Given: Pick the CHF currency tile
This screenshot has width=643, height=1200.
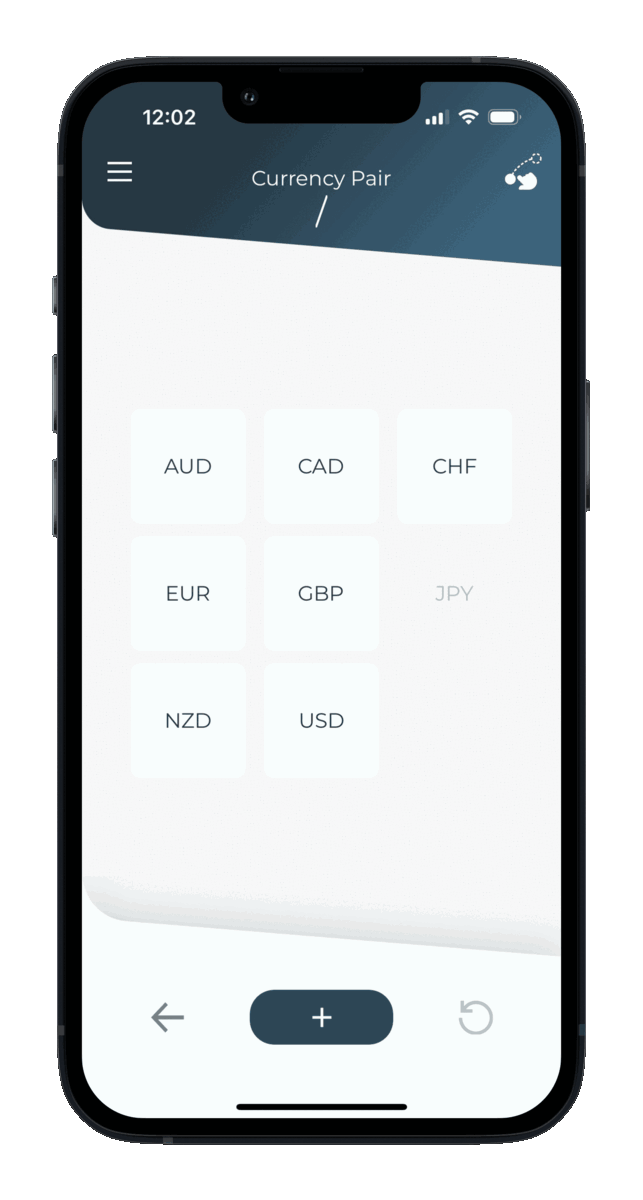Looking at the screenshot, I should pyautogui.click(x=454, y=466).
